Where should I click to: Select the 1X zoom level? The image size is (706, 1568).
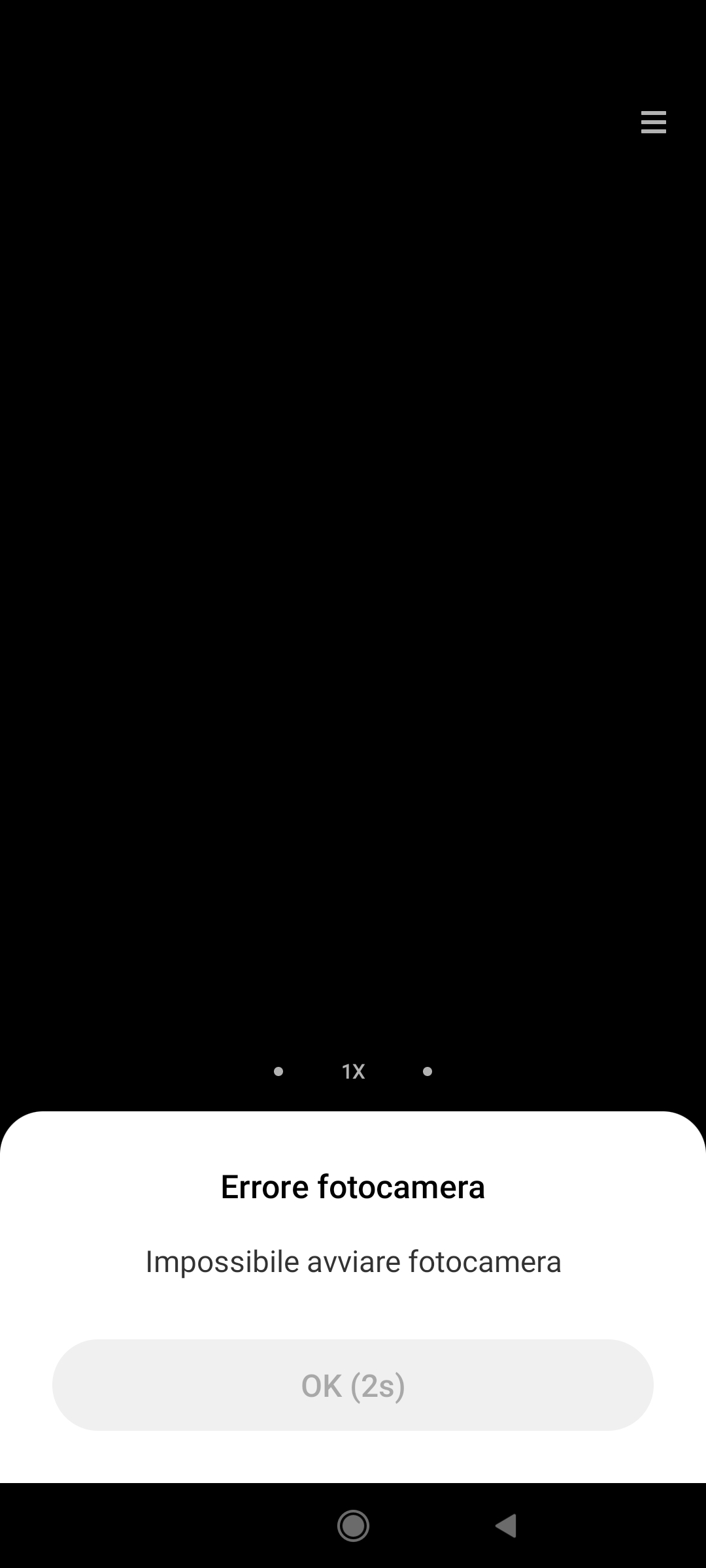(353, 1071)
